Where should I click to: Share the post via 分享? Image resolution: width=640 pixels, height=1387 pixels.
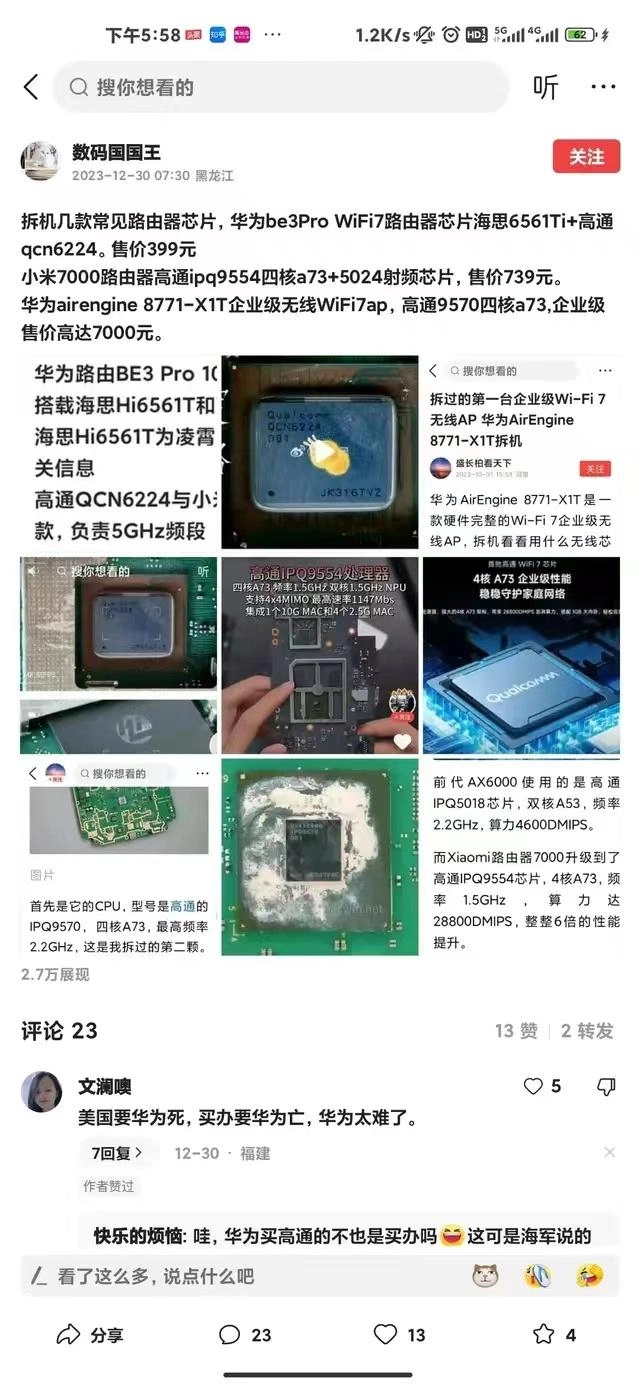[90, 1335]
